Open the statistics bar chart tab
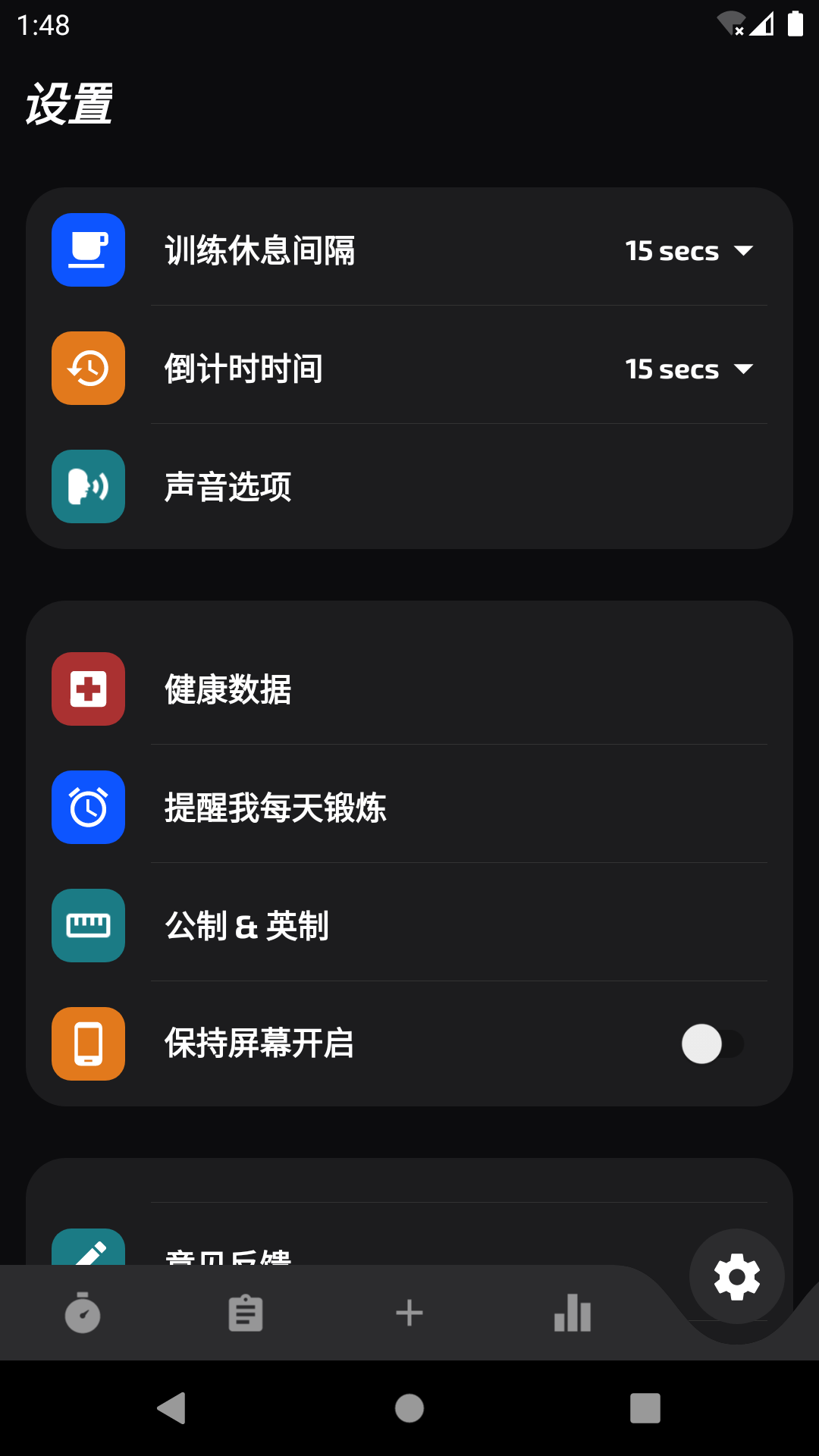The image size is (819, 1456). pyautogui.click(x=573, y=1313)
